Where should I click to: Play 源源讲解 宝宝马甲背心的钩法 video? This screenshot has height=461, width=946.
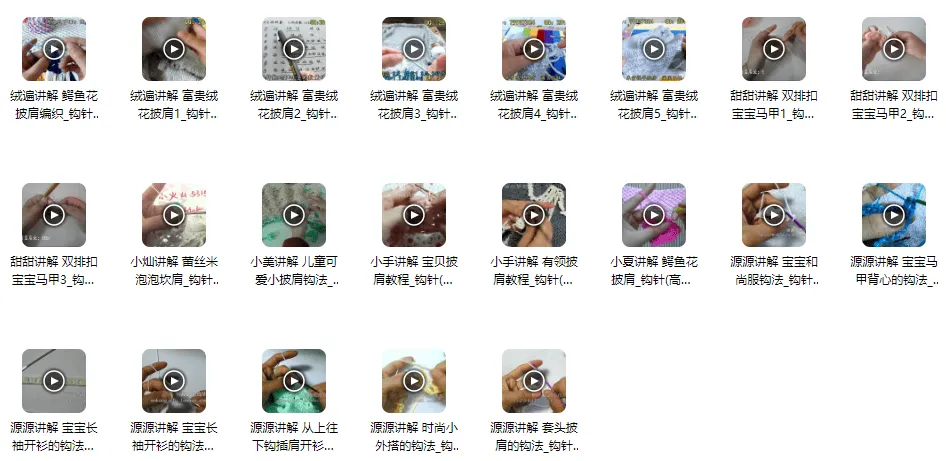[x=894, y=215]
